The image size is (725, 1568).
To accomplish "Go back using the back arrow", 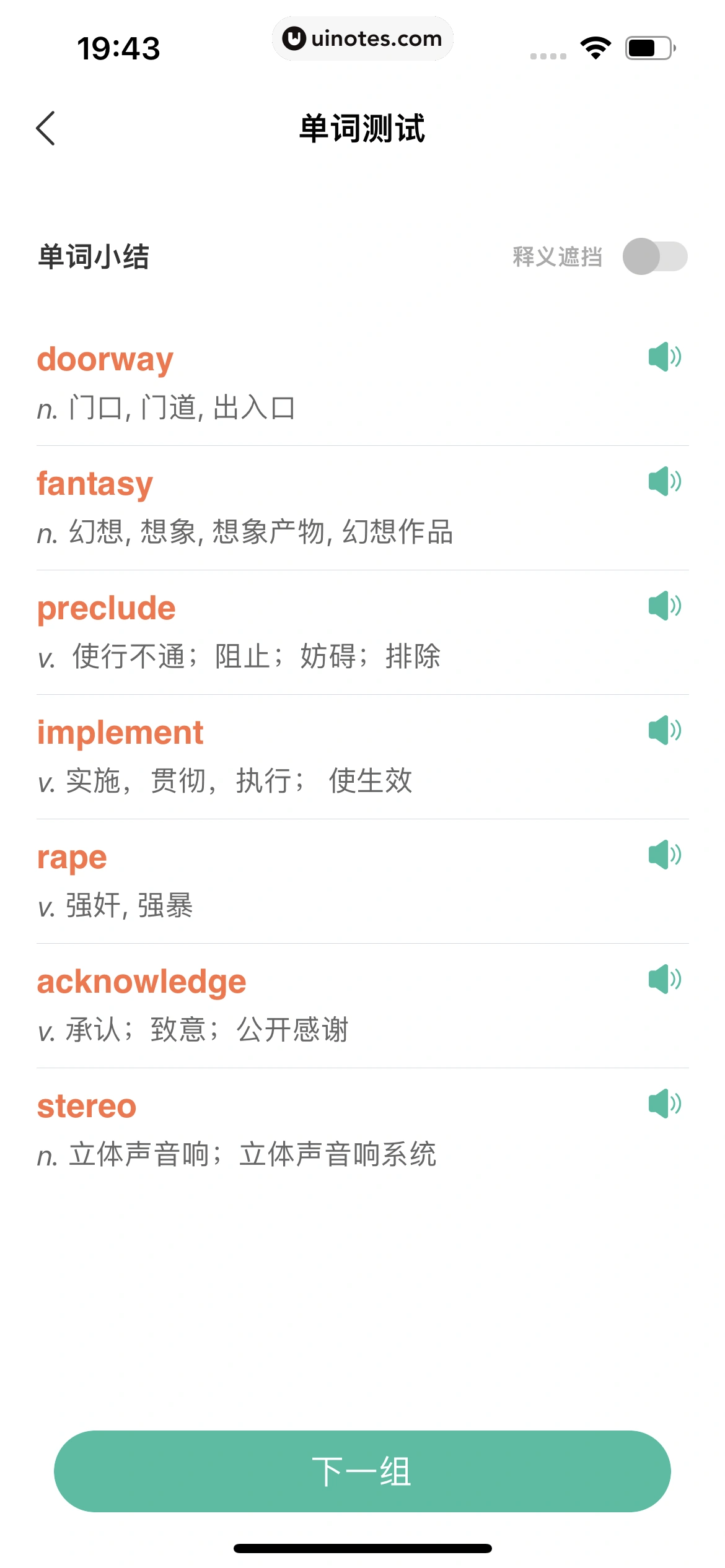I will tap(45, 128).
